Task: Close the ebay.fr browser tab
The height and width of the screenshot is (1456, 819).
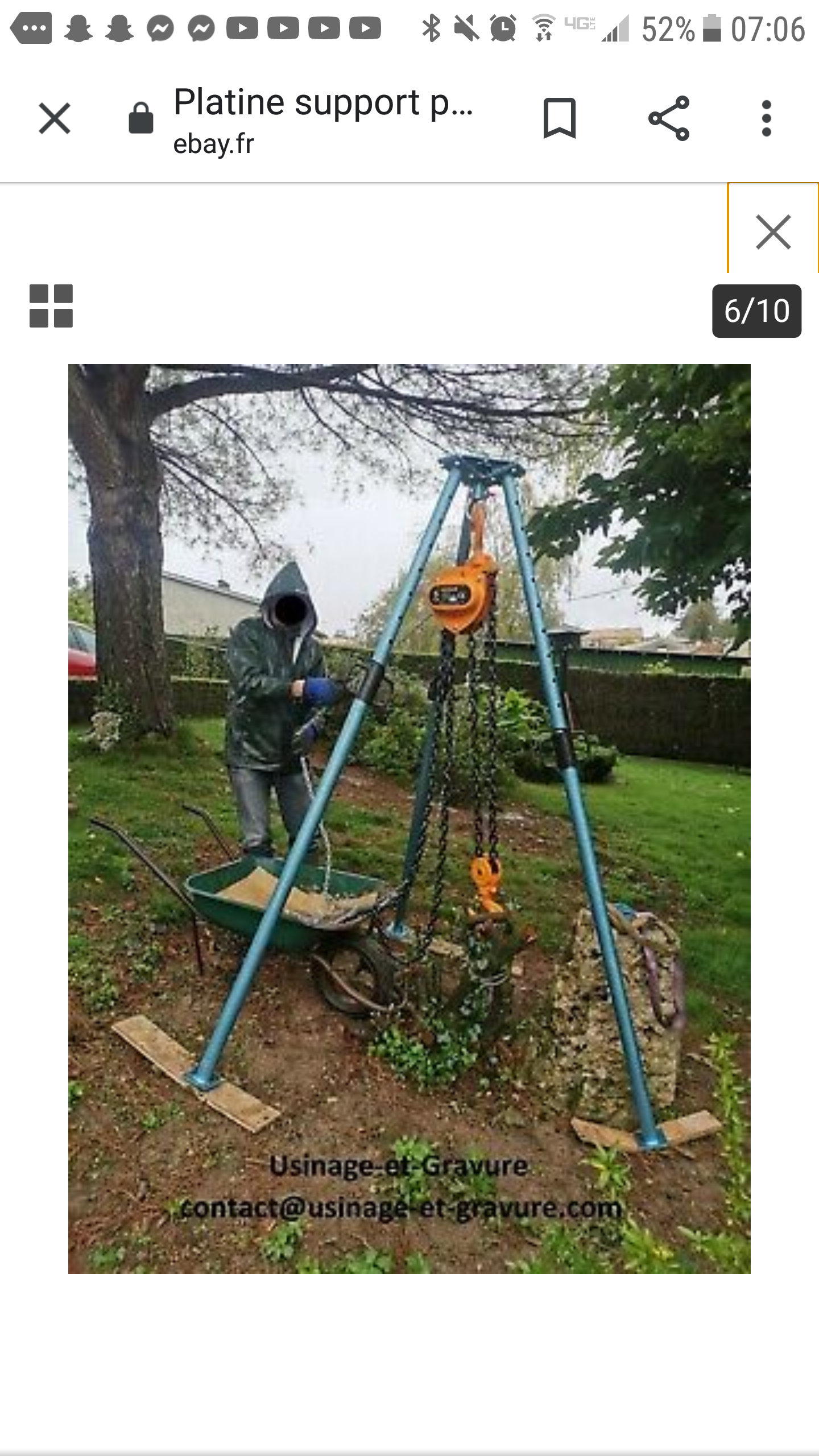Action: pos(55,118)
